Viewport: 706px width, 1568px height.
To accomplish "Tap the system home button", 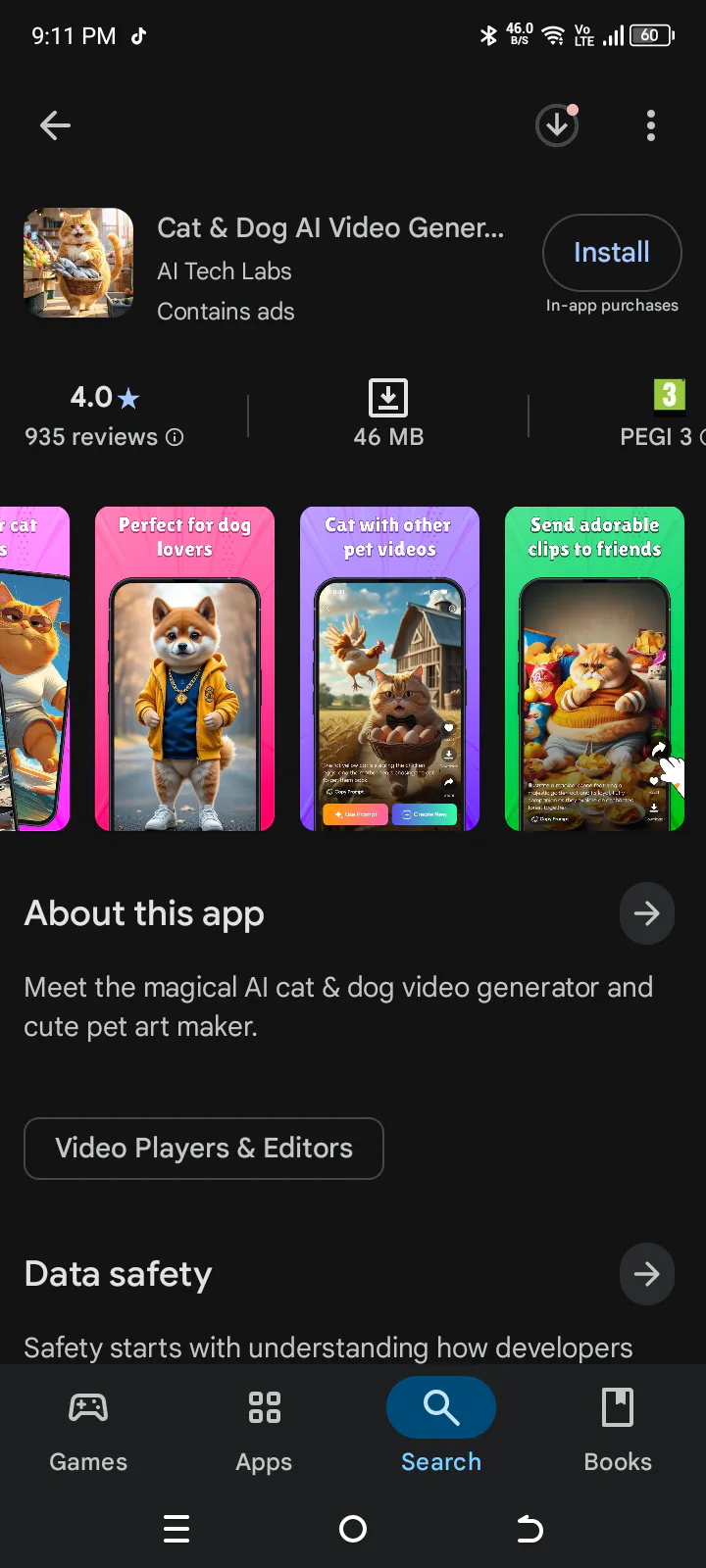I will tap(353, 1529).
